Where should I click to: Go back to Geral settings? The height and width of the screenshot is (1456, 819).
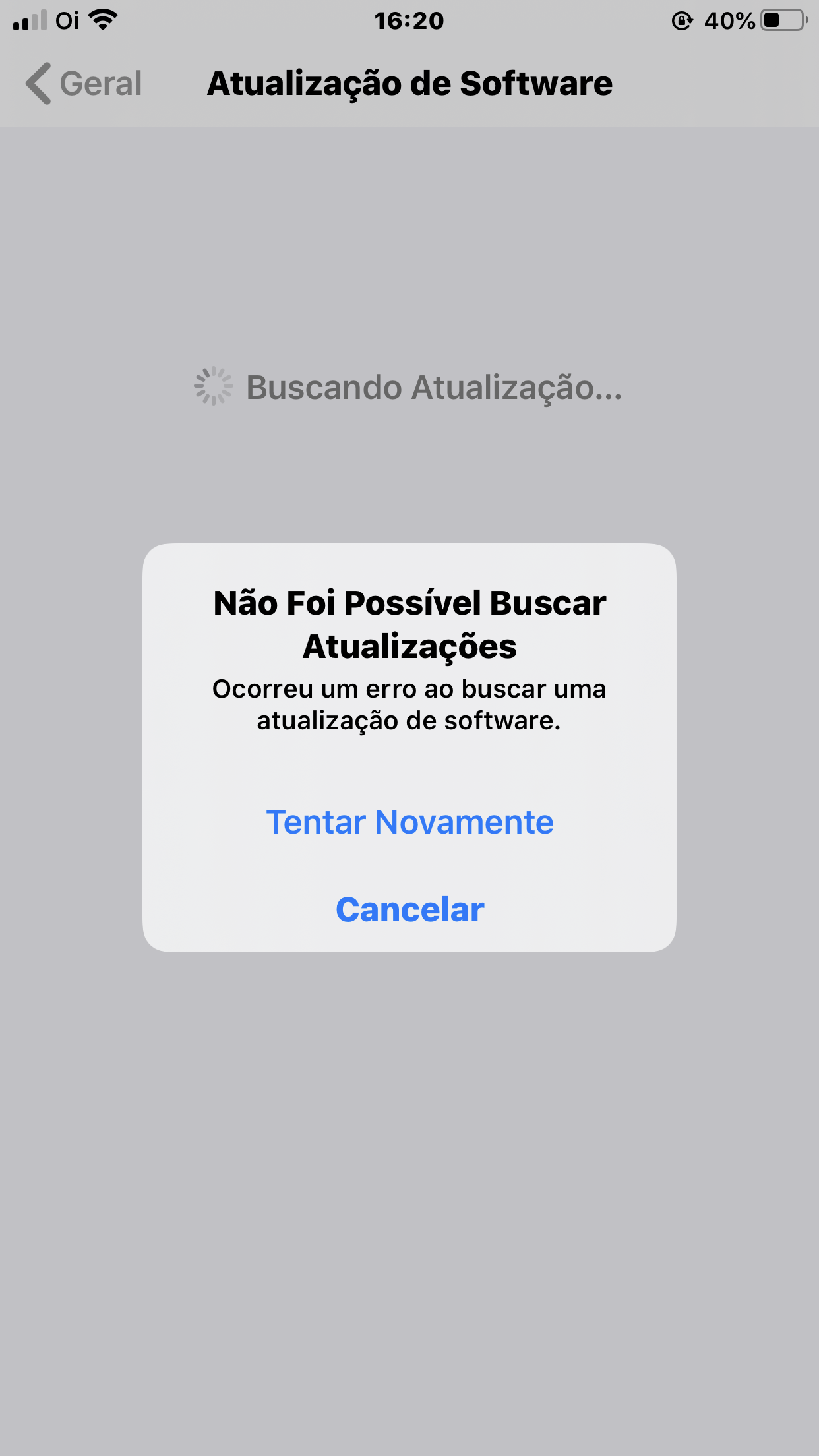84,84
